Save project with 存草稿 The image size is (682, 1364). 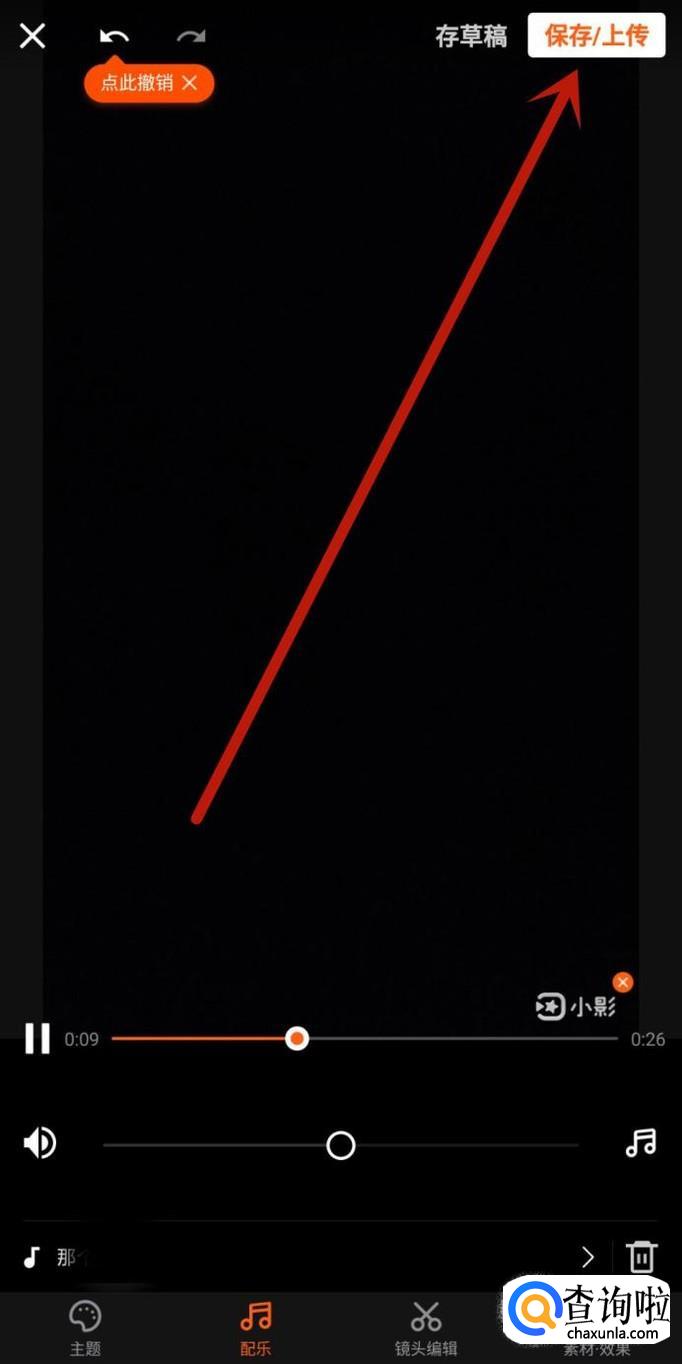pos(471,37)
